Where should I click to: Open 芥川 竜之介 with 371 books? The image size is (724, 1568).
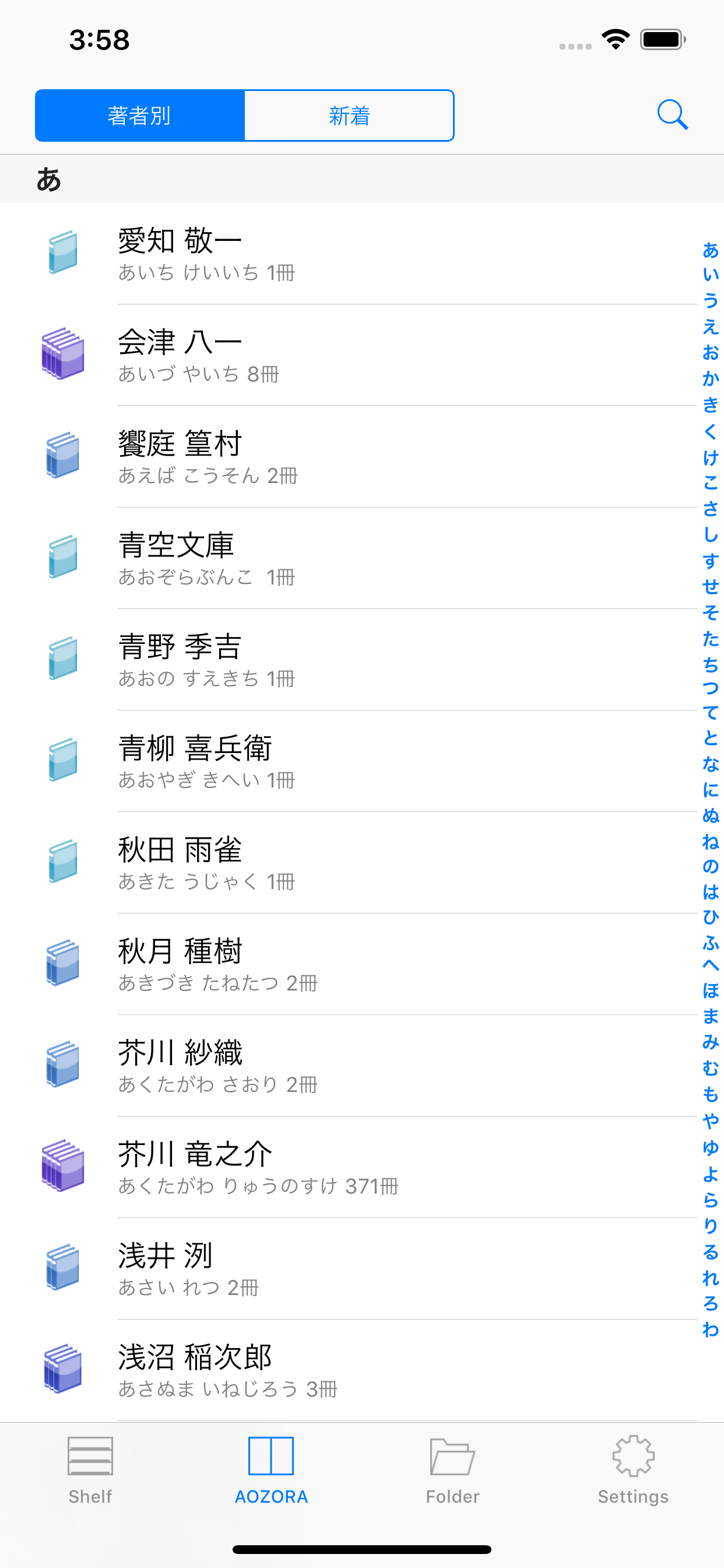pos(365,1167)
